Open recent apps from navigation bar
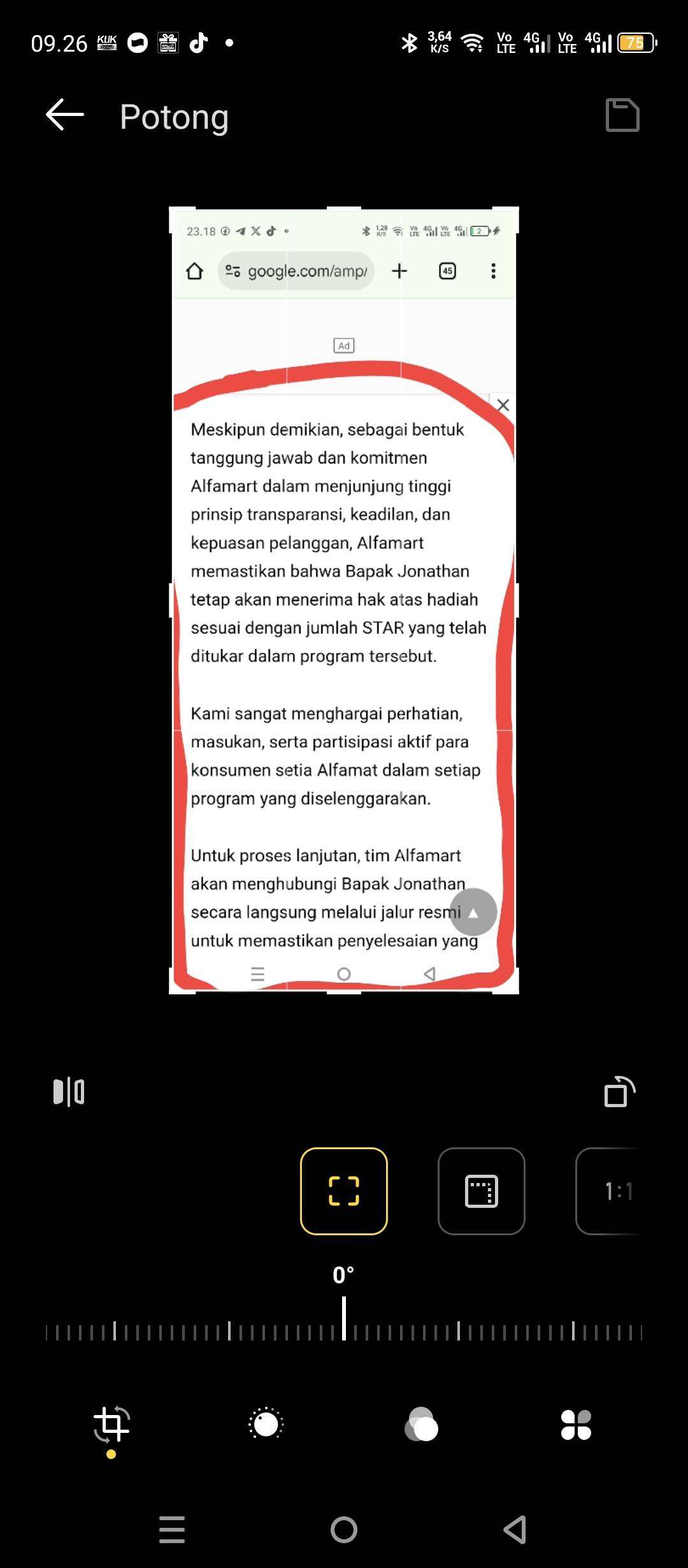 click(172, 1529)
